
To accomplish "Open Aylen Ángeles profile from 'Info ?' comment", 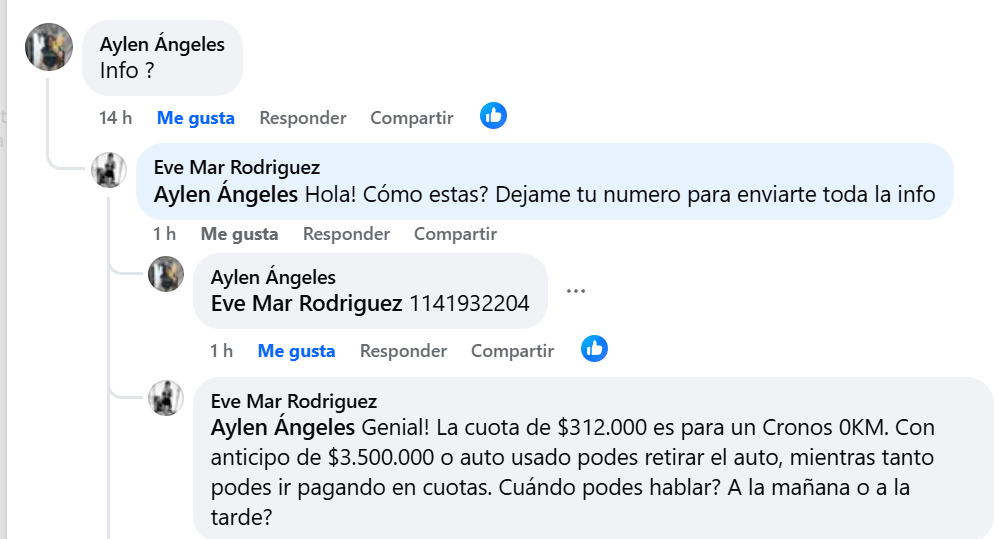I will [x=162, y=45].
